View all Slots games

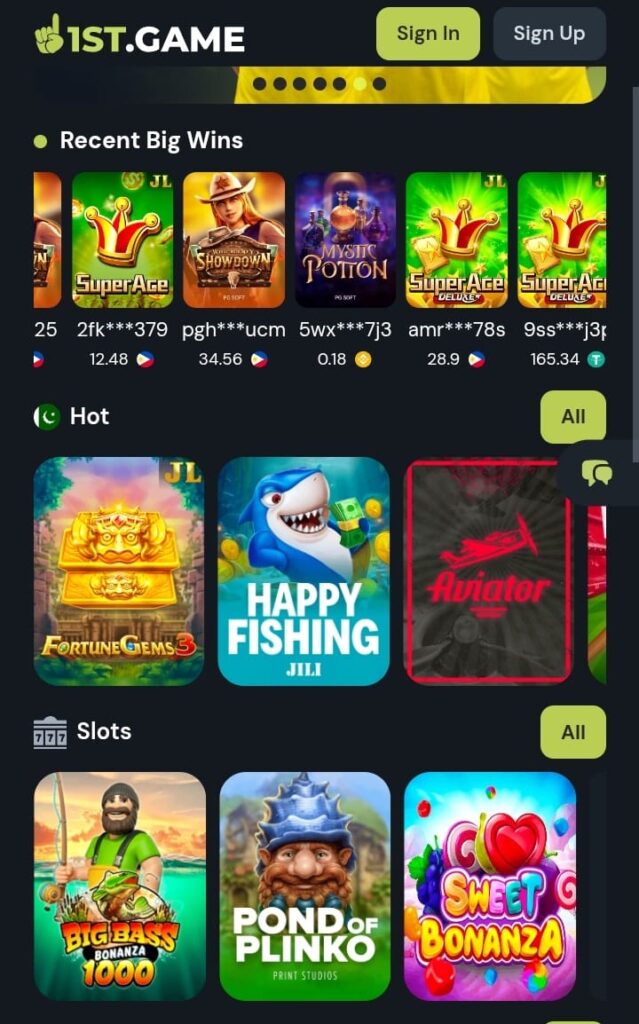click(x=573, y=732)
